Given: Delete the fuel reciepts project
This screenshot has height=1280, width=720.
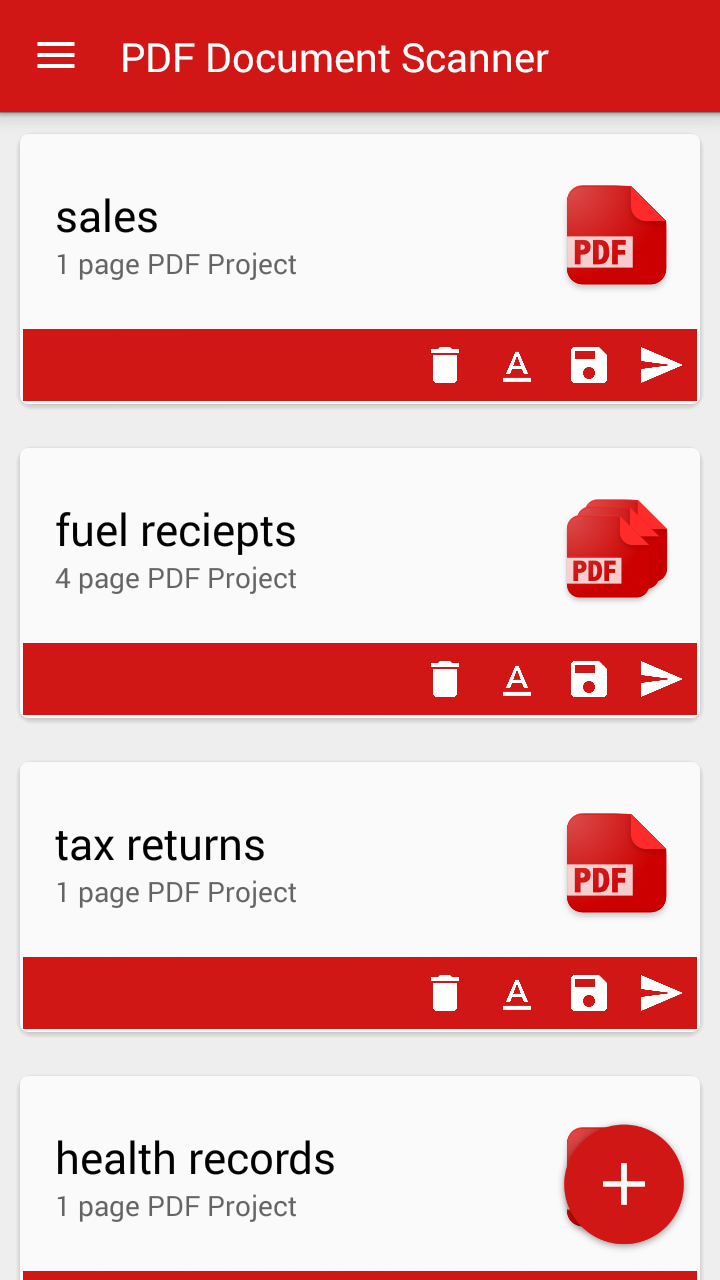Looking at the screenshot, I should point(445,679).
